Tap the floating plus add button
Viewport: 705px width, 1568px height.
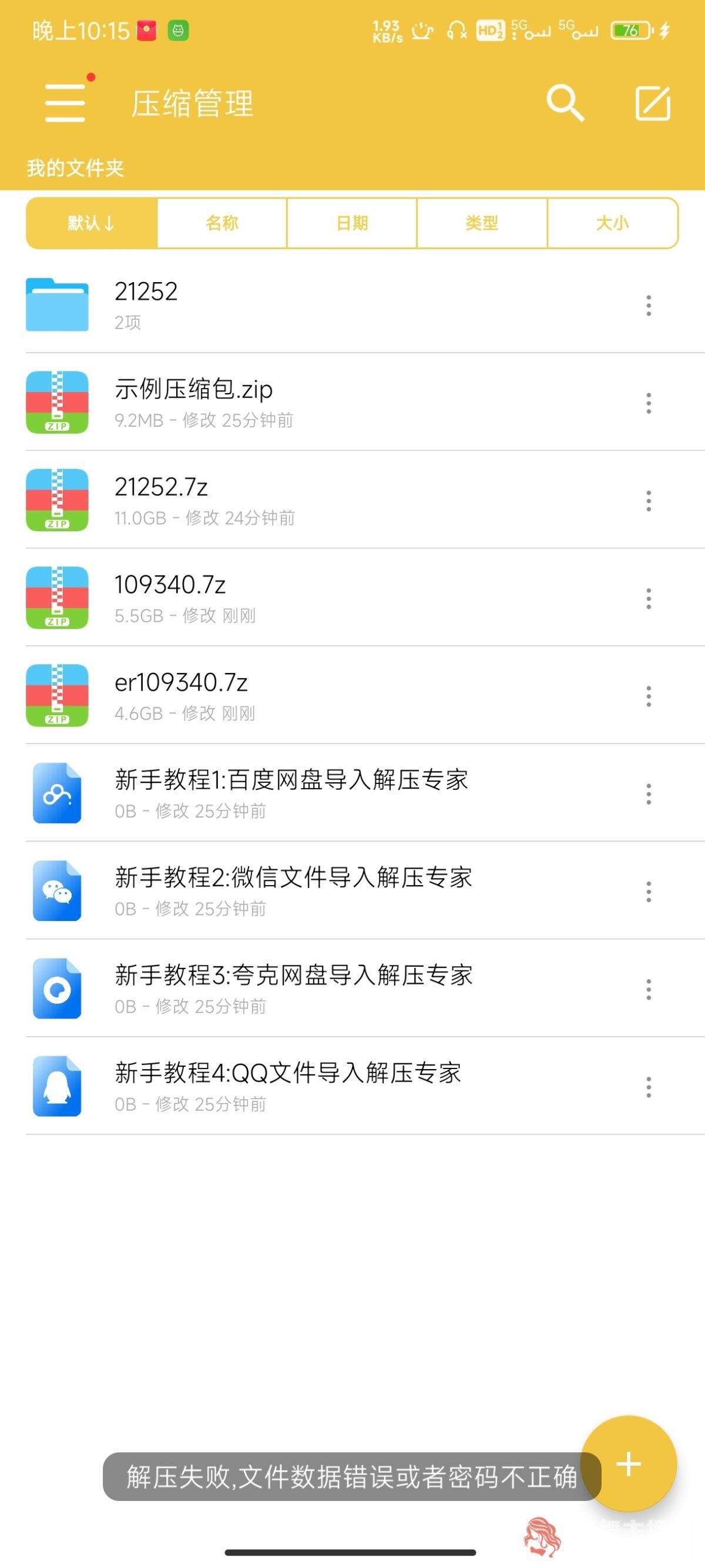pos(629,1464)
